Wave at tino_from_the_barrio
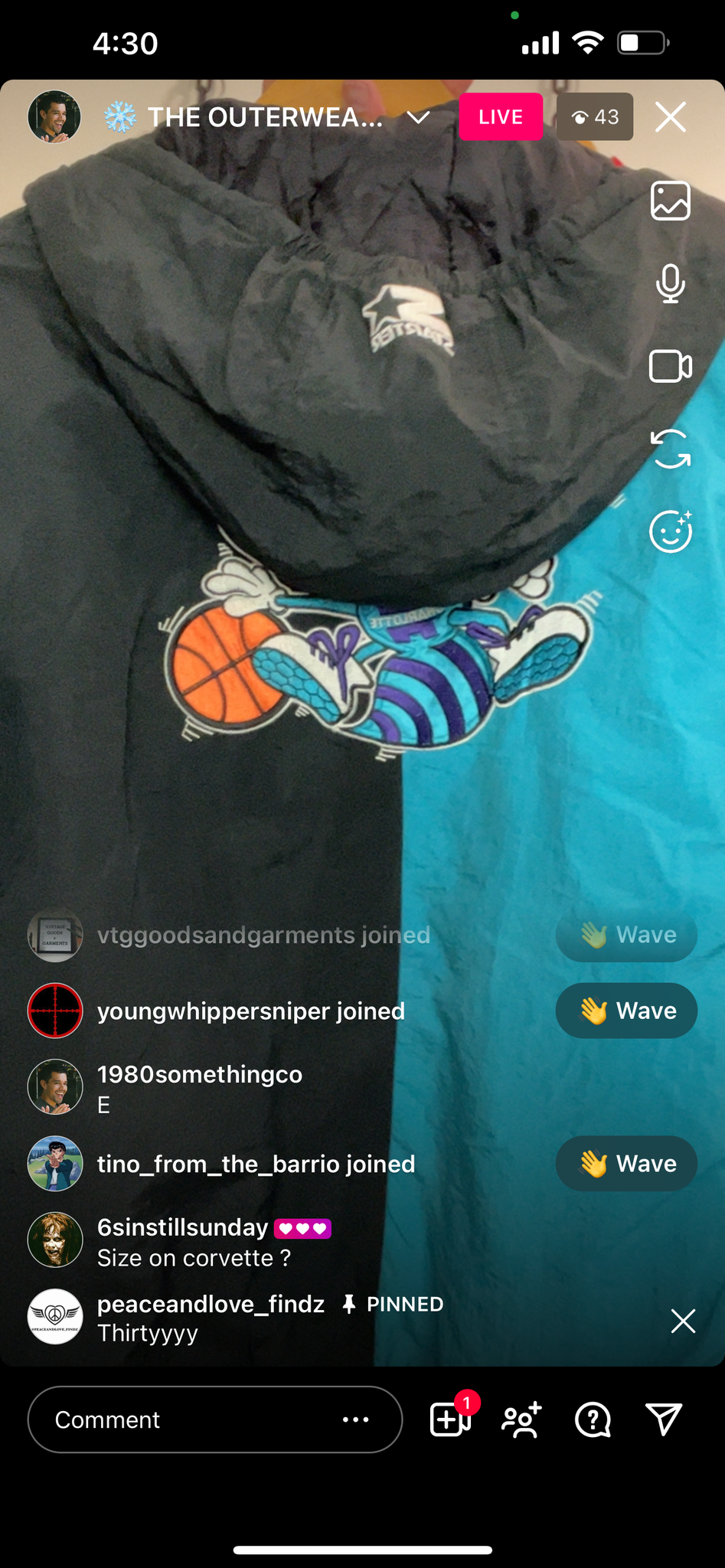Viewport: 725px width, 1568px height. (626, 1164)
